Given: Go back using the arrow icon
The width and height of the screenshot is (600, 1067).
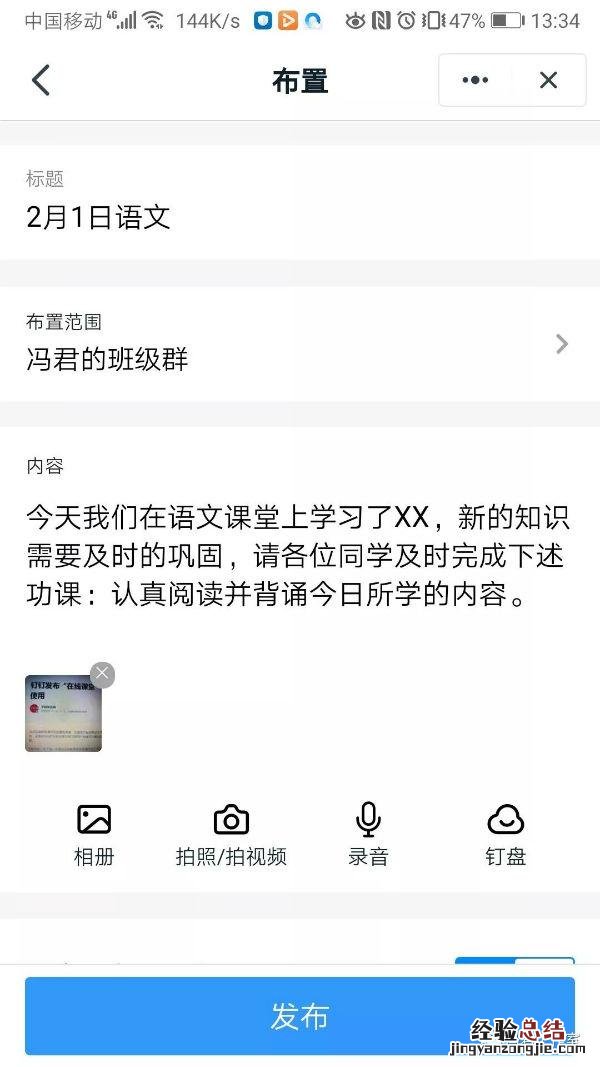Looking at the screenshot, I should tap(41, 80).
